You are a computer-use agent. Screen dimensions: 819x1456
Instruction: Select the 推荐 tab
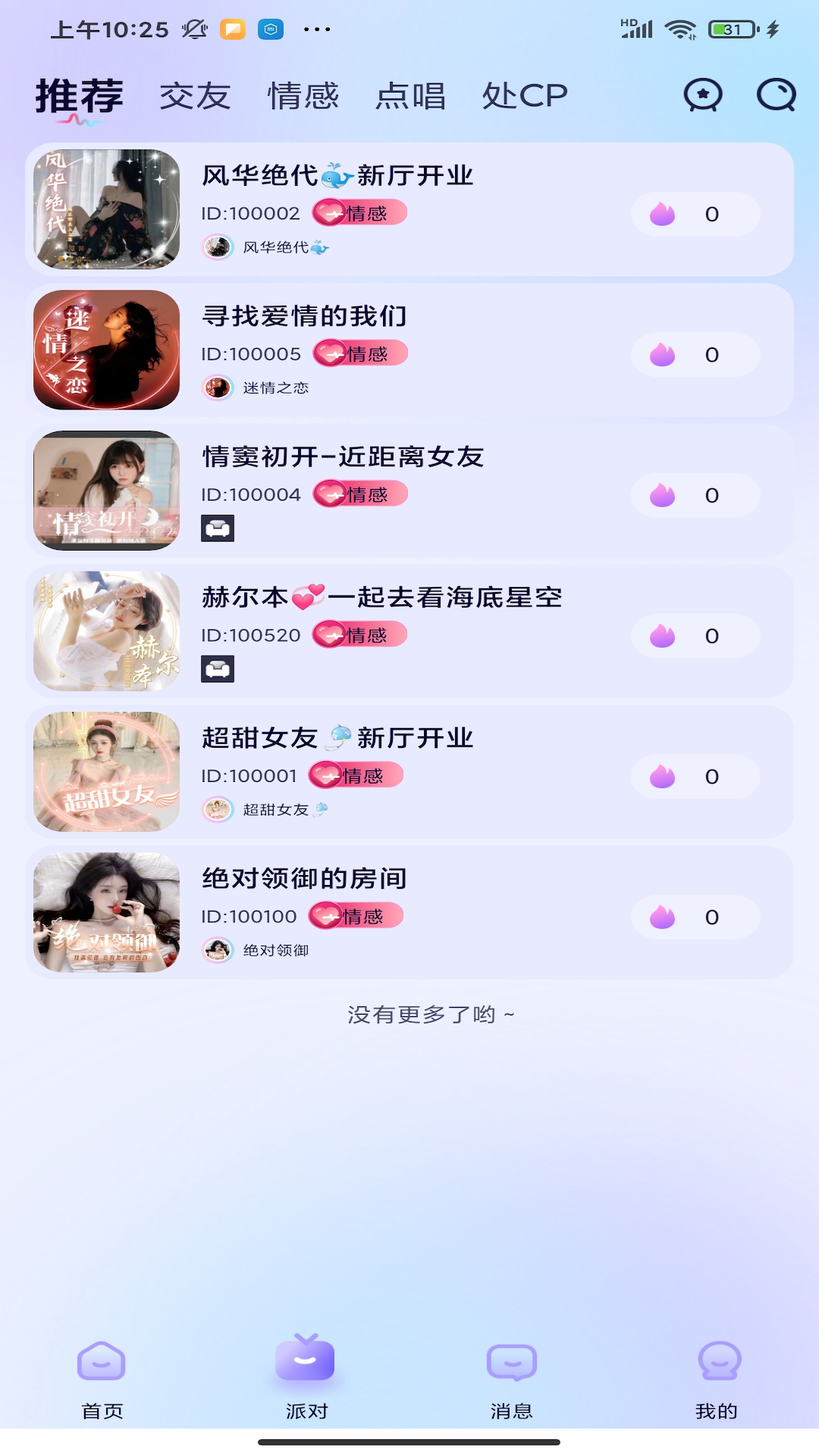click(x=80, y=96)
